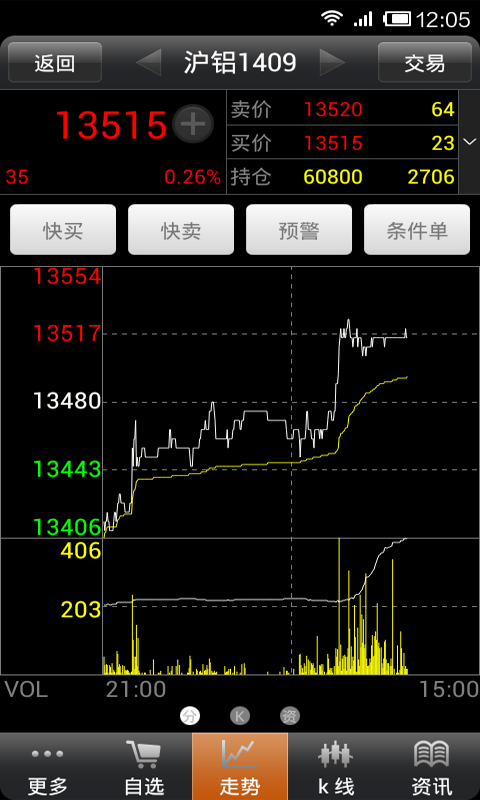Screen dimensions: 480x800
Task: Select the 分 chart view indicator
Action: pyautogui.click(x=190, y=716)
